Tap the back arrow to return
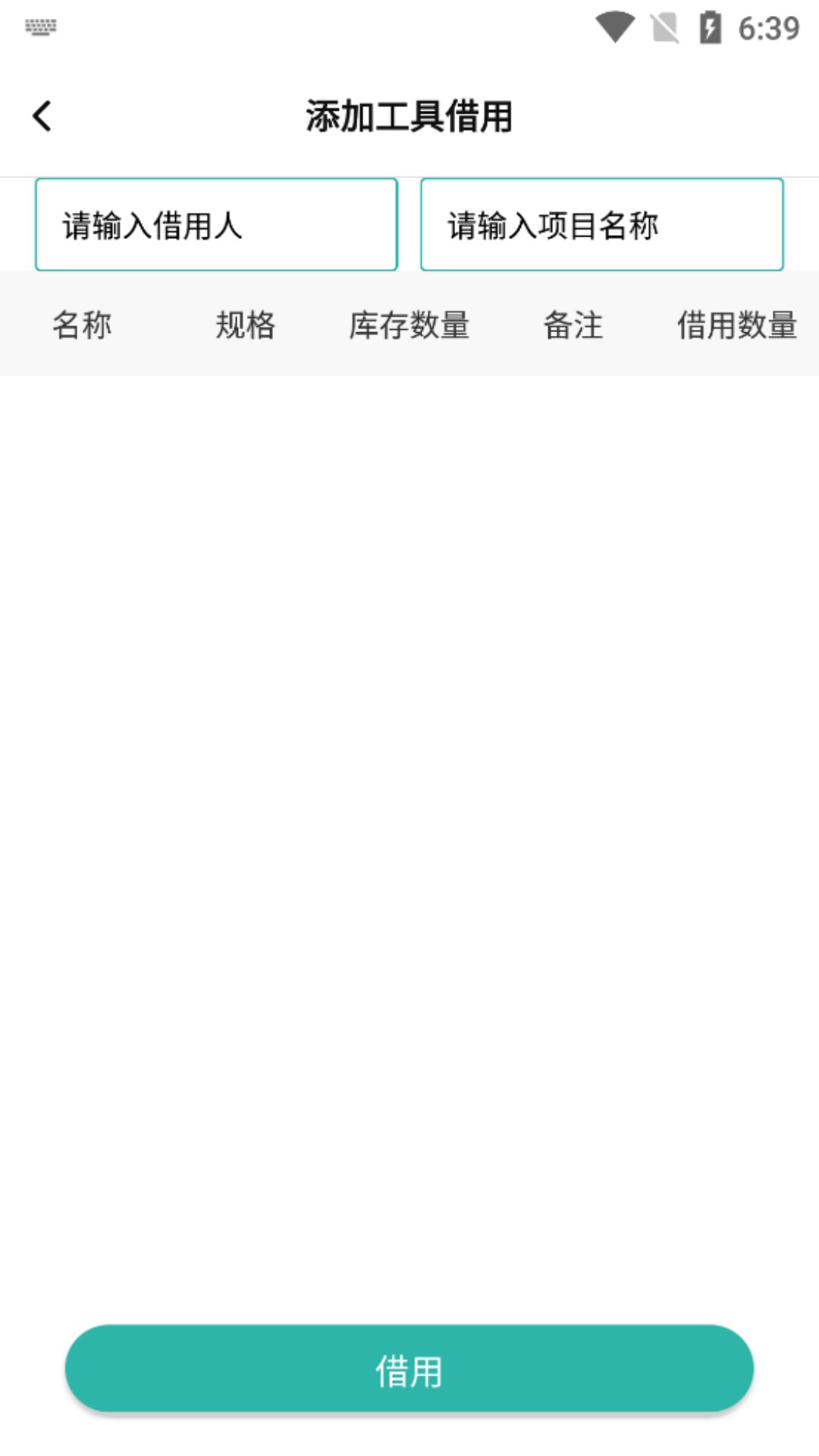This screenshot has width=819, height=1456. click(42, 115)
